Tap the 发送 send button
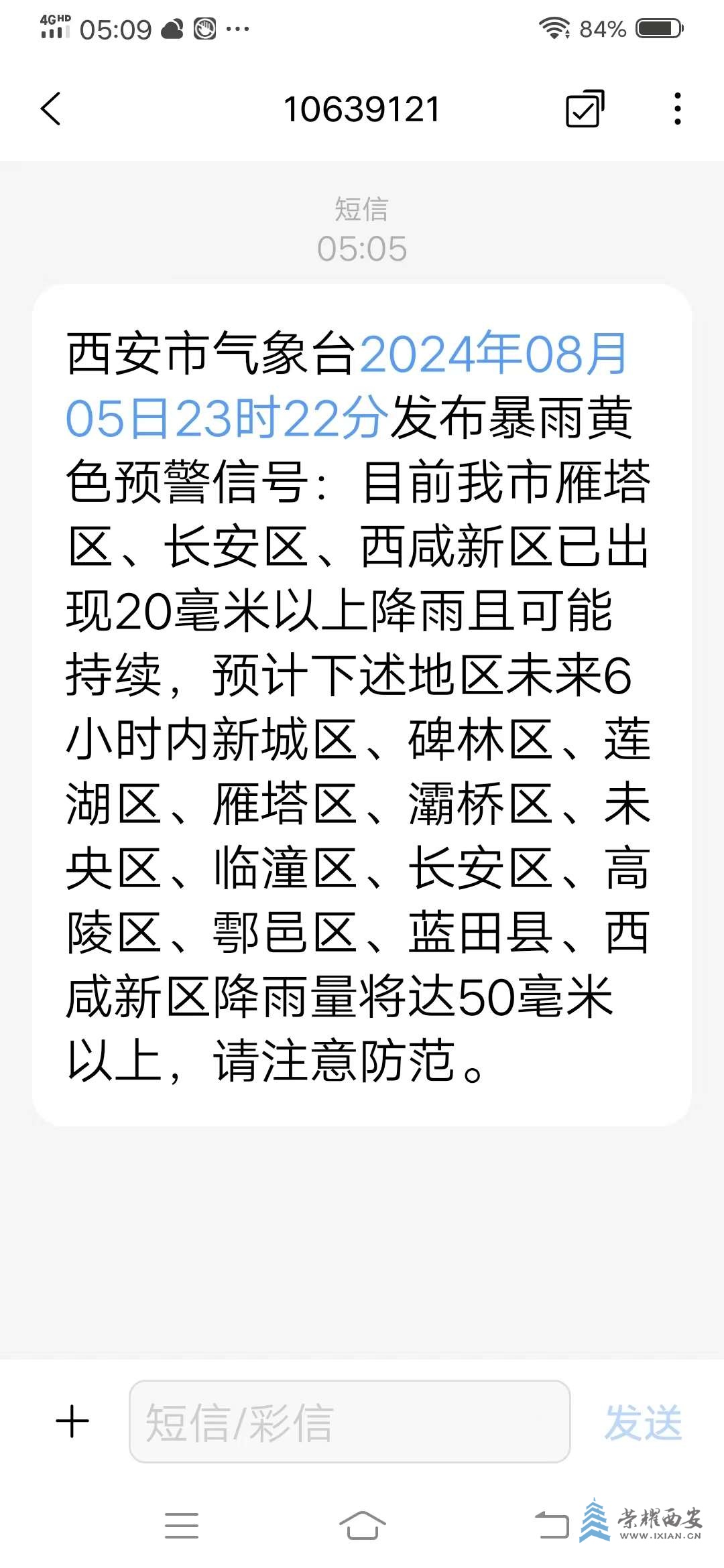 click(x=642, y=1422)
